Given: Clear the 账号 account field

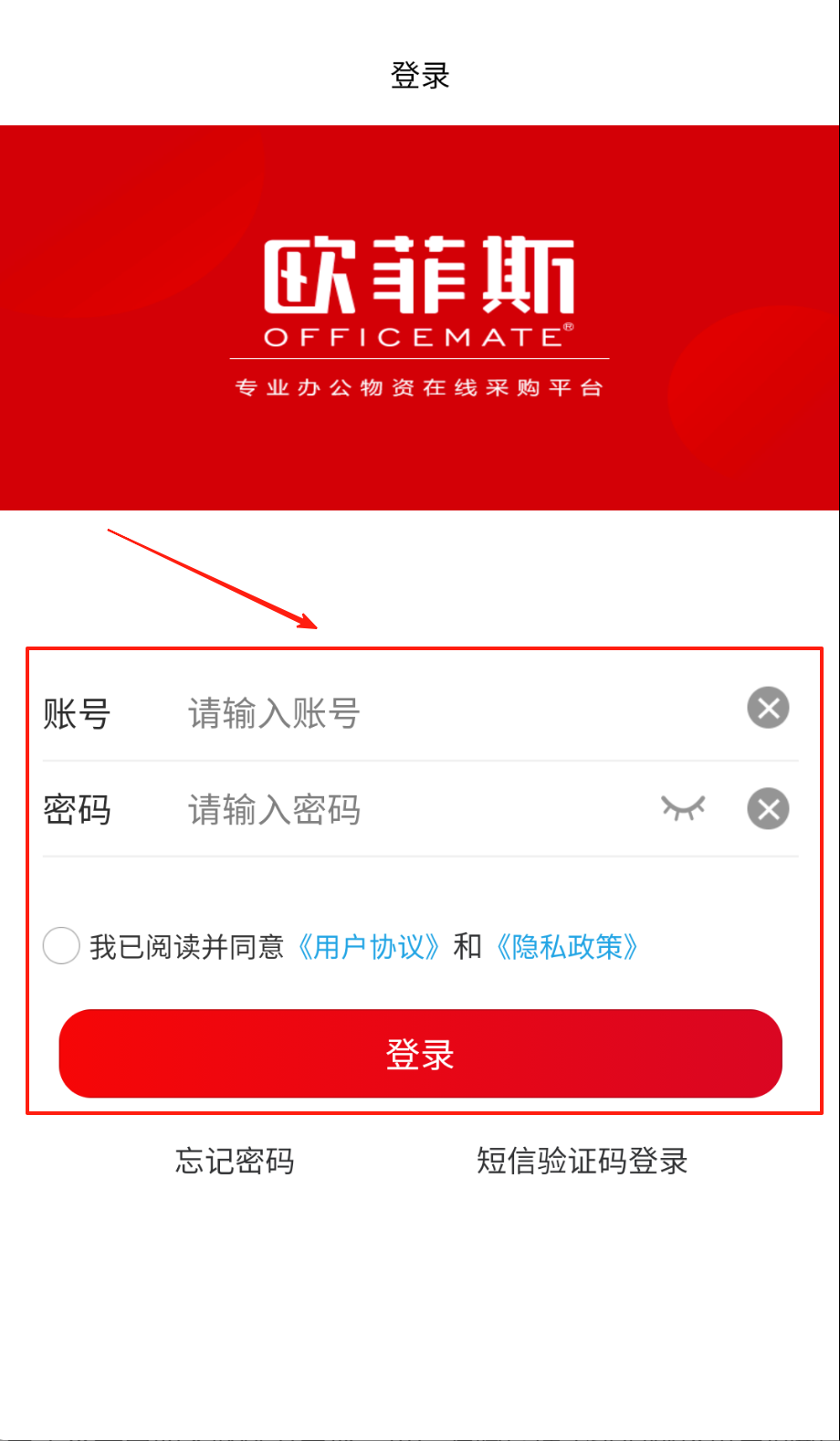Looking at the screenshot, I should tap(768, 708).
